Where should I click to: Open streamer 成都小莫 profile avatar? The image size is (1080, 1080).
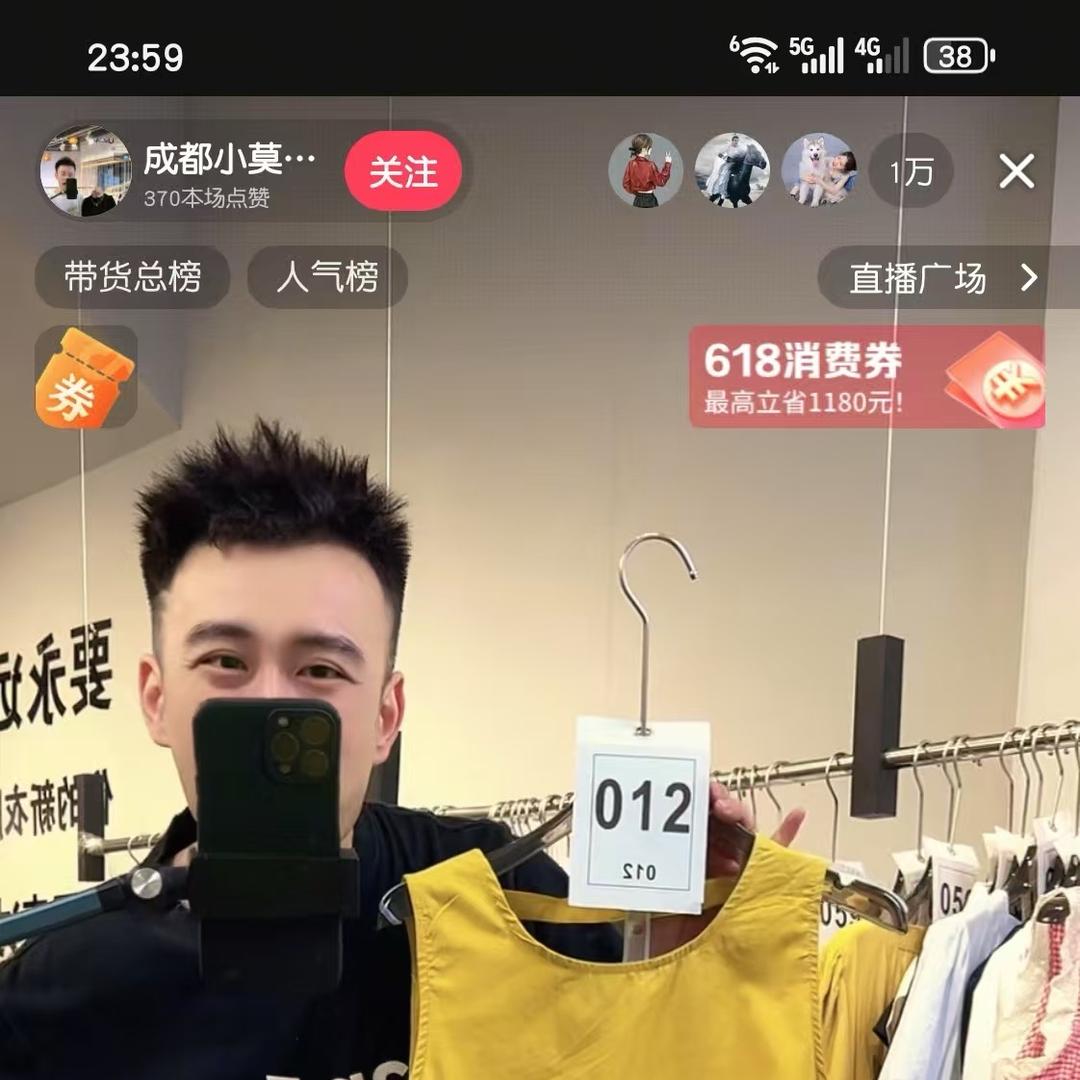(x=85, y=171)
